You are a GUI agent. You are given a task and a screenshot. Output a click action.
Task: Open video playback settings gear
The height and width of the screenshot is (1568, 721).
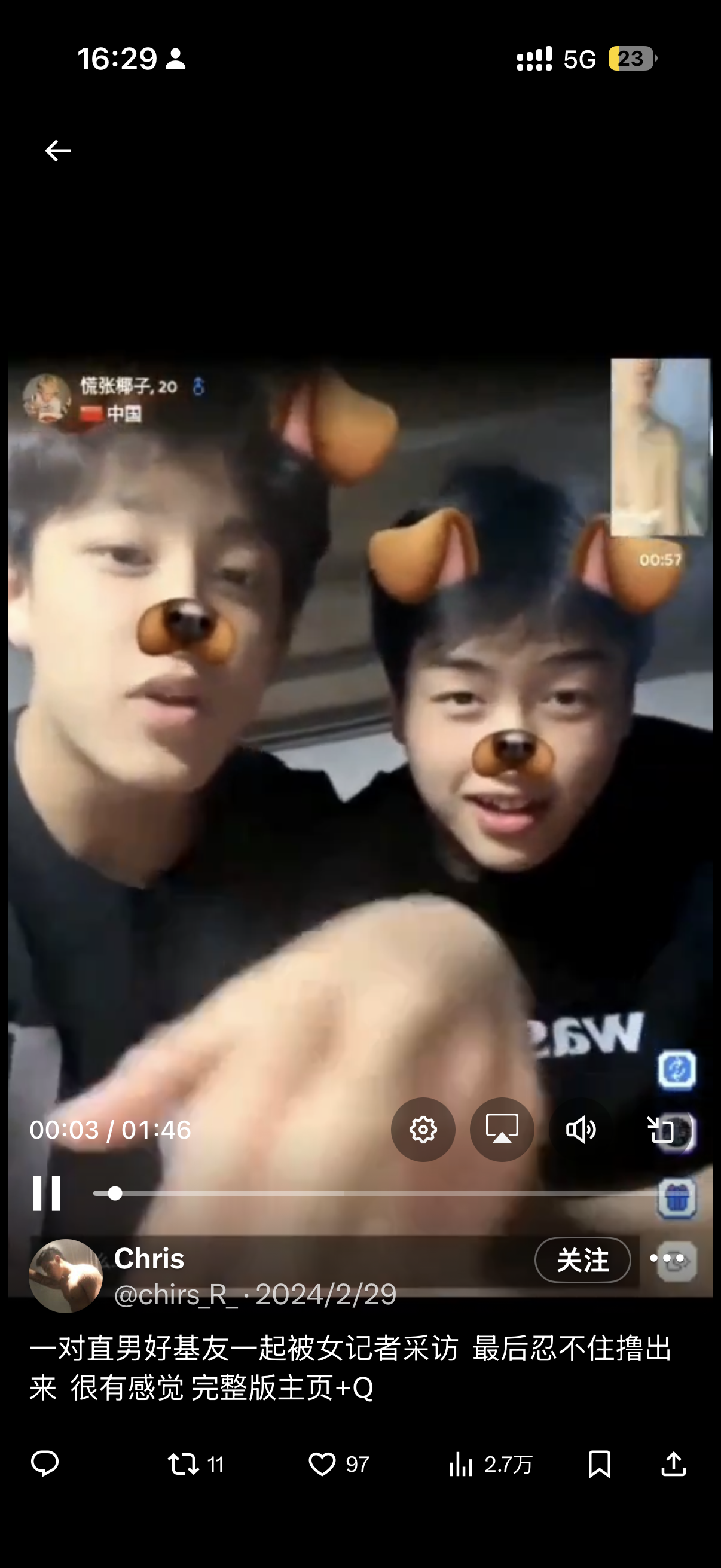point(423,1130)
